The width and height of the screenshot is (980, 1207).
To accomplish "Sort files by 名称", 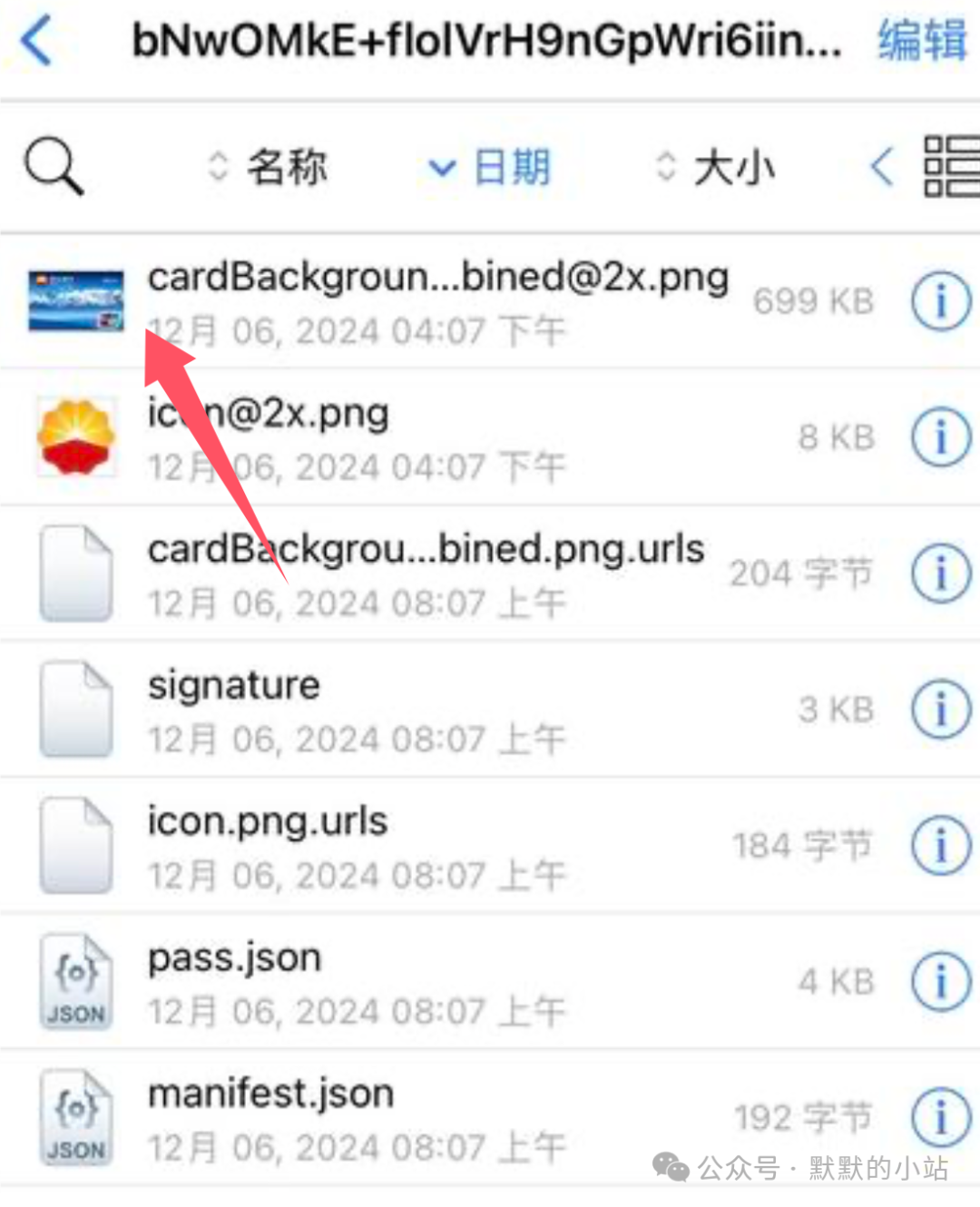I will (268, 167).
